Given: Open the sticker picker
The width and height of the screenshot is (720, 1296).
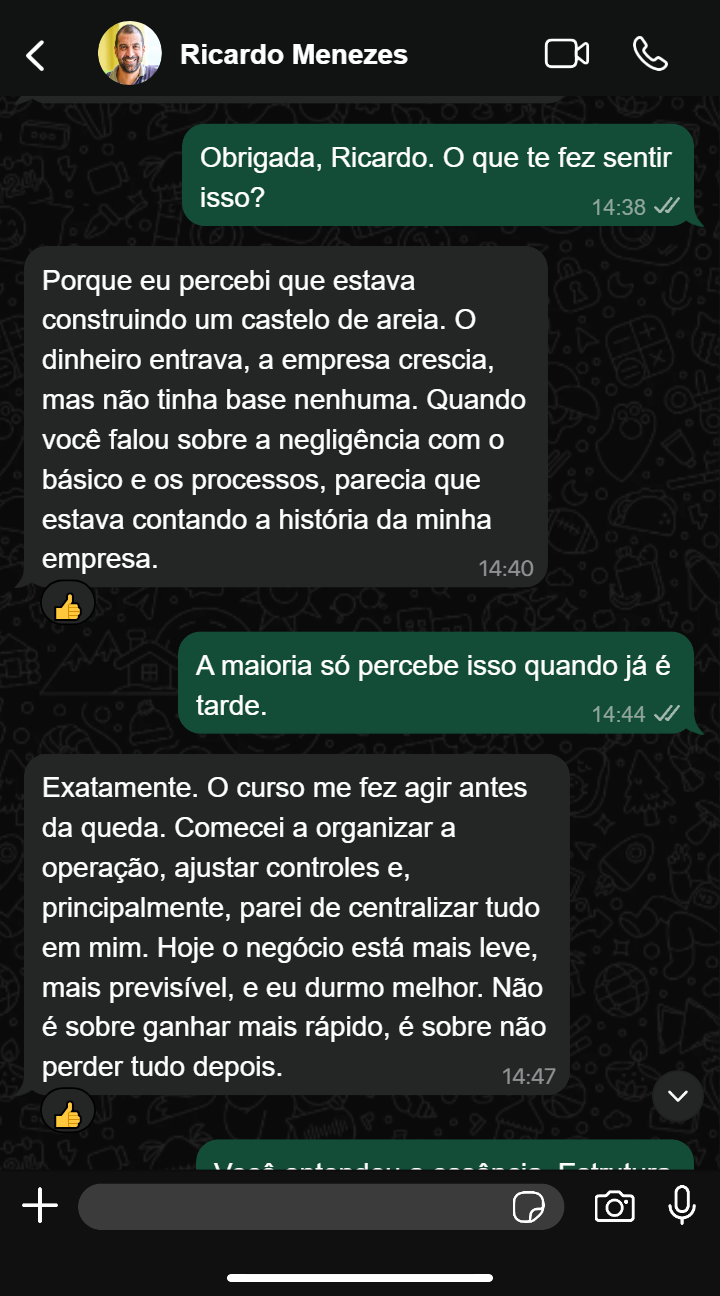Looking at the screenshot, I should (x=528, y=1208).
